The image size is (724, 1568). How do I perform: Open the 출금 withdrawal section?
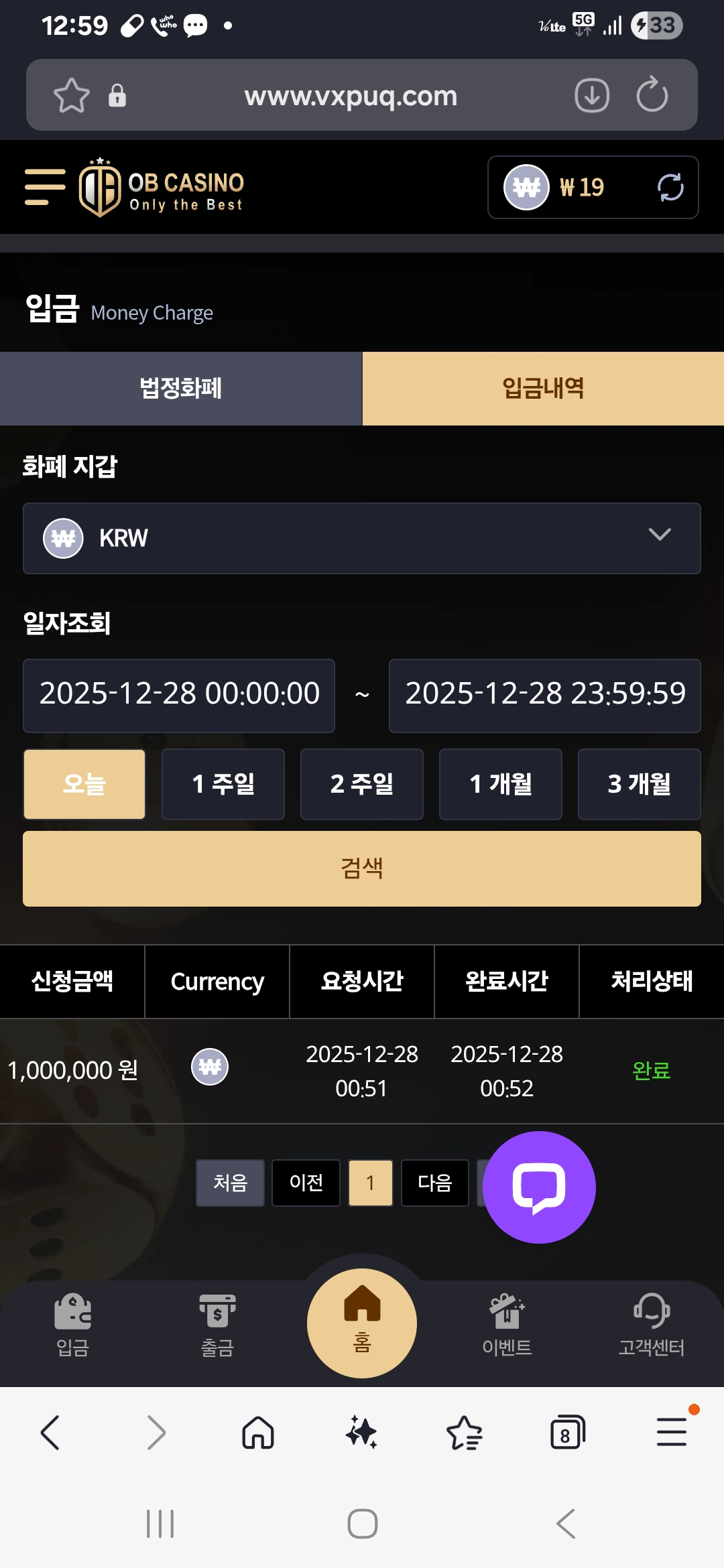click(x=217, y=1323)
